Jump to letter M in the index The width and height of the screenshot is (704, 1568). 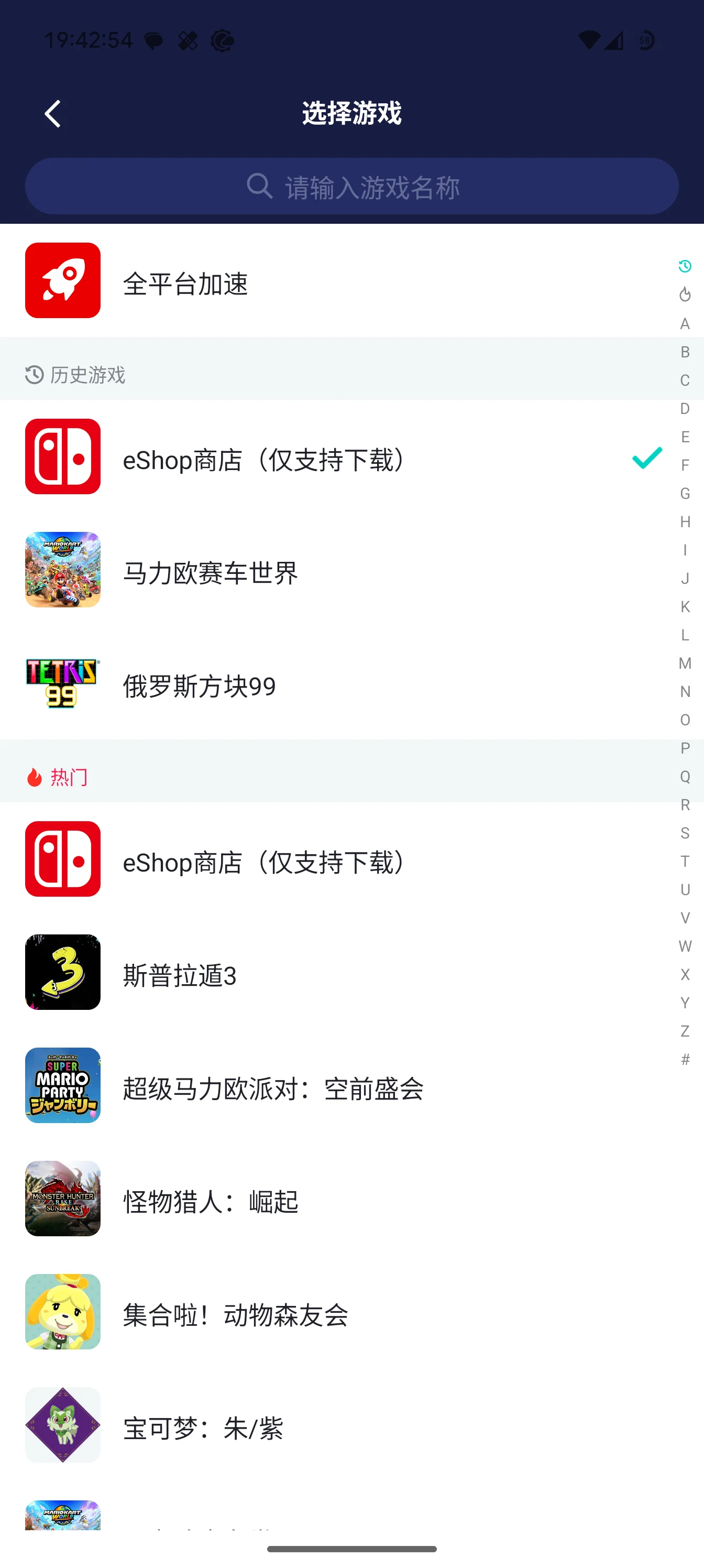click(685, 663)
